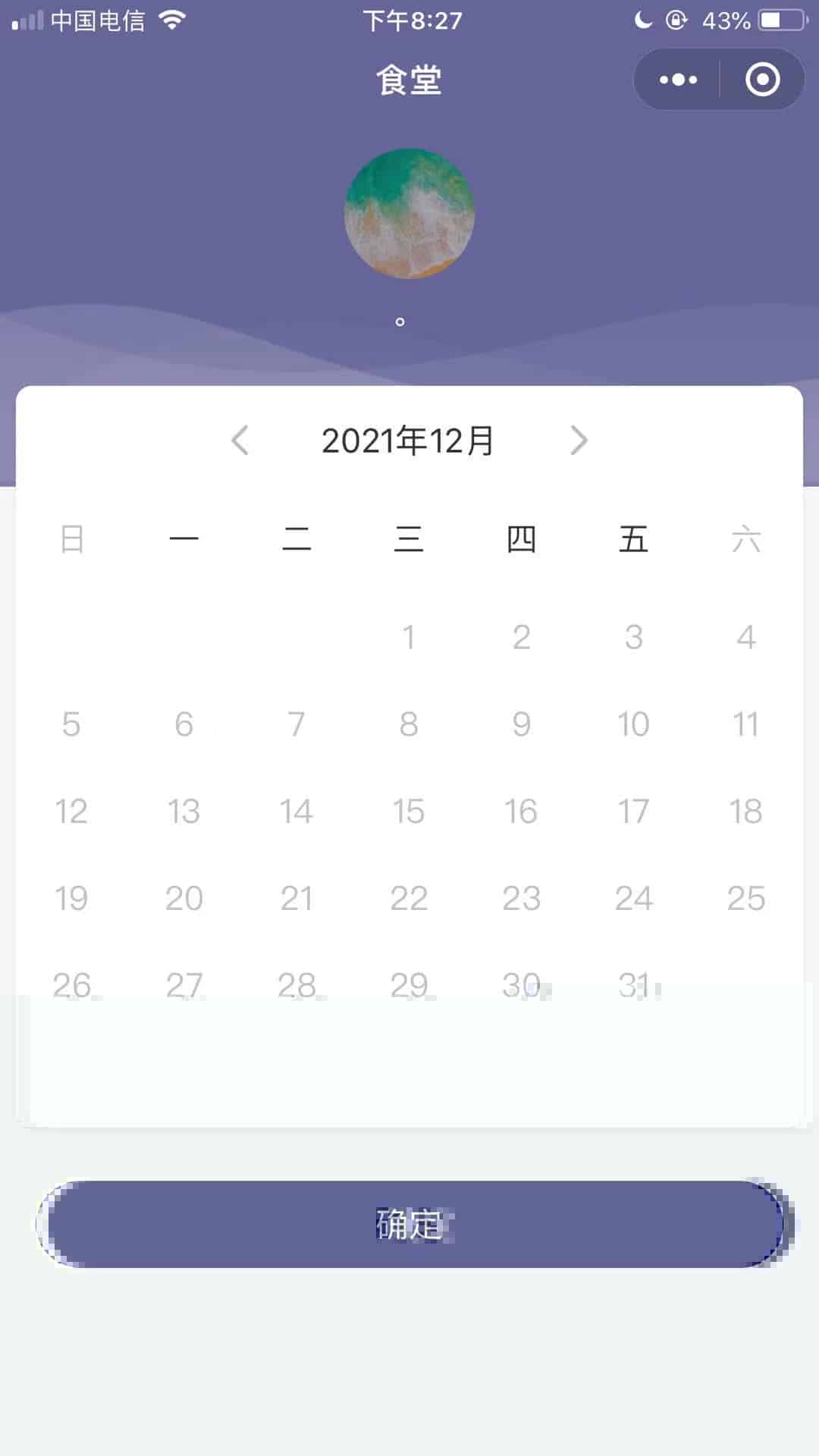Choose date 28 in the calendar
Image resolution: width=819 pixels, height=1456 pixels.
coord(297,985)
